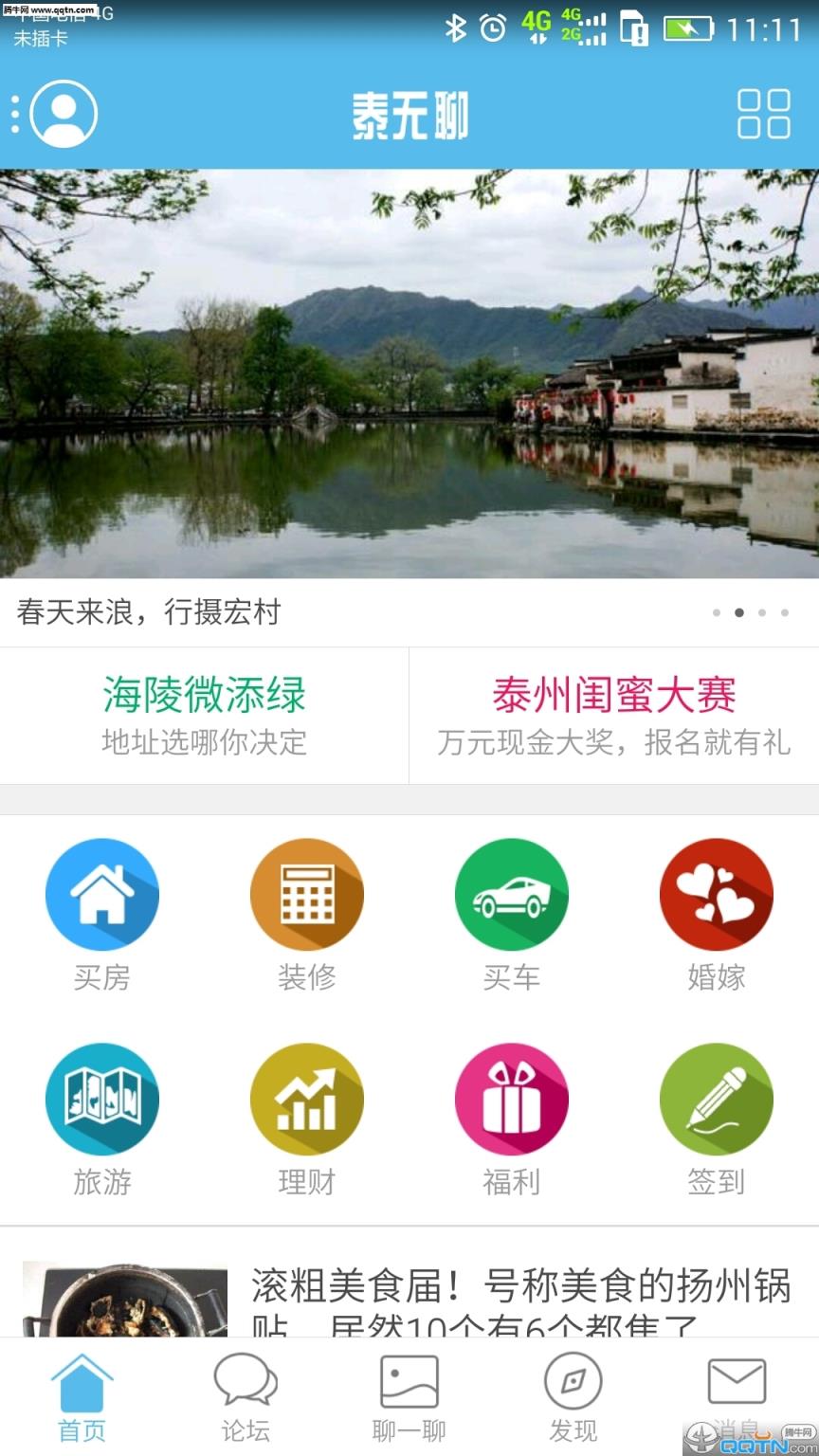This screenshot has width=819, height=1456.
Task: Open the 泰州闺蜜大赛 contest link
Action: pos(613,713)
